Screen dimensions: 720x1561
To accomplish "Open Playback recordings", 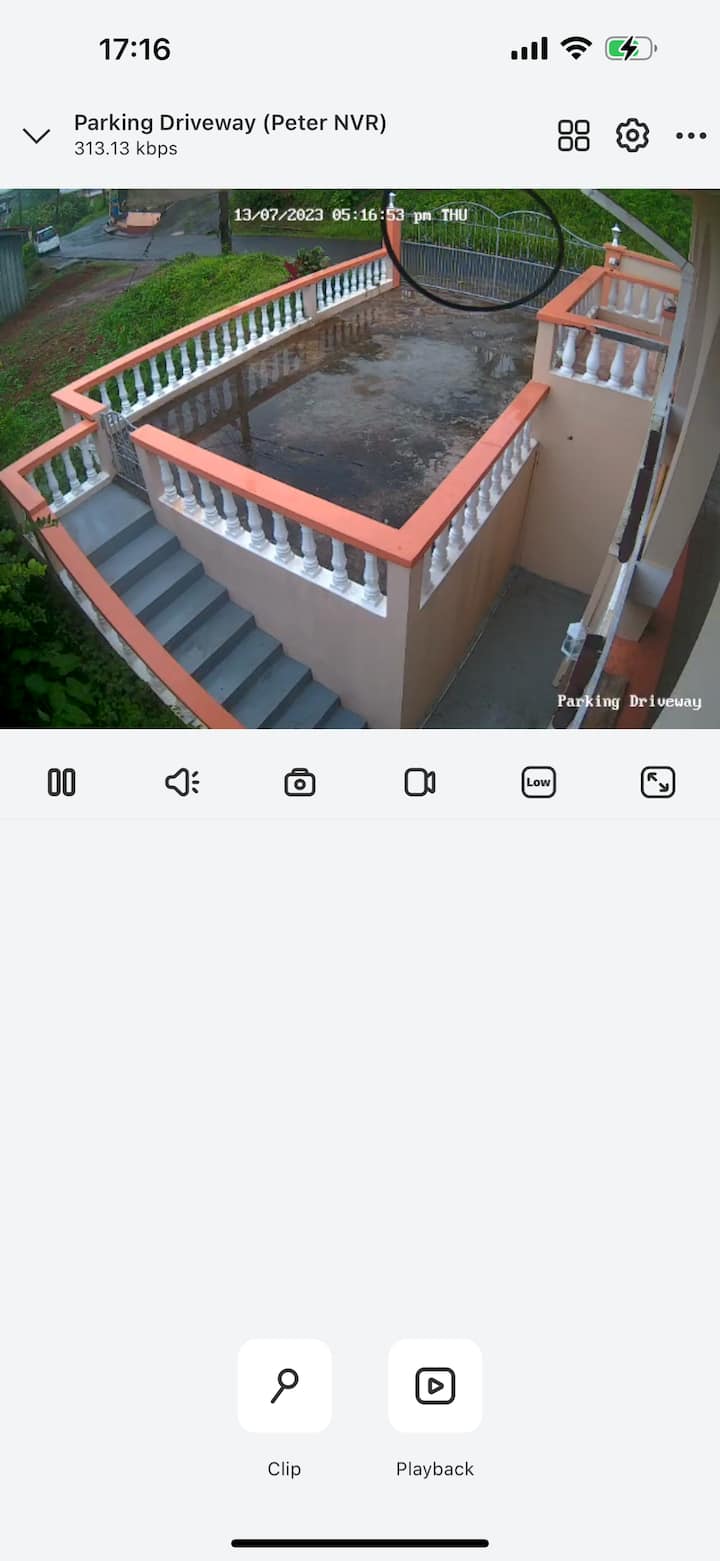I will [435, 1386].
